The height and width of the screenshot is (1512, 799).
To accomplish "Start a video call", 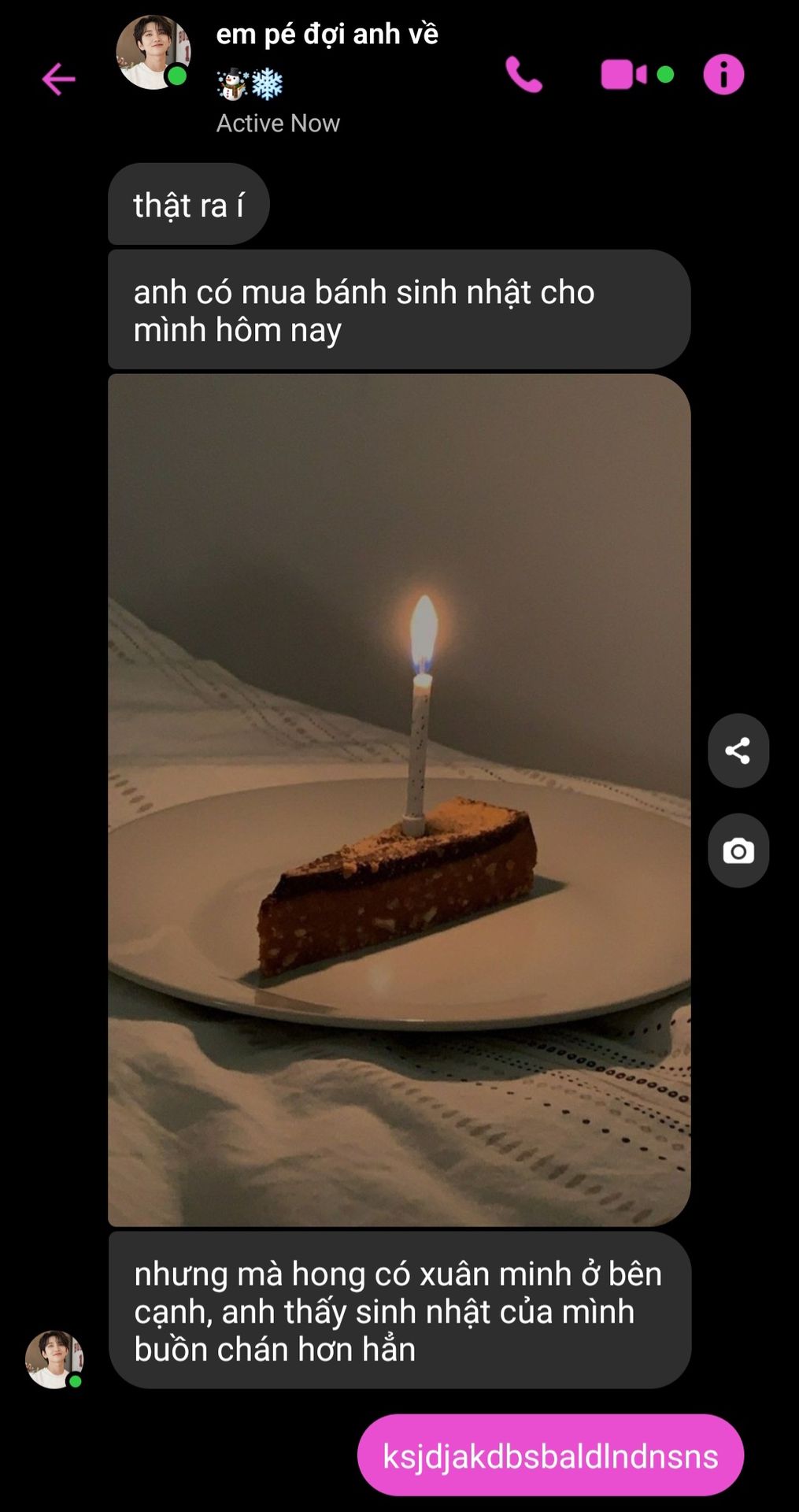I will point(624,76).
